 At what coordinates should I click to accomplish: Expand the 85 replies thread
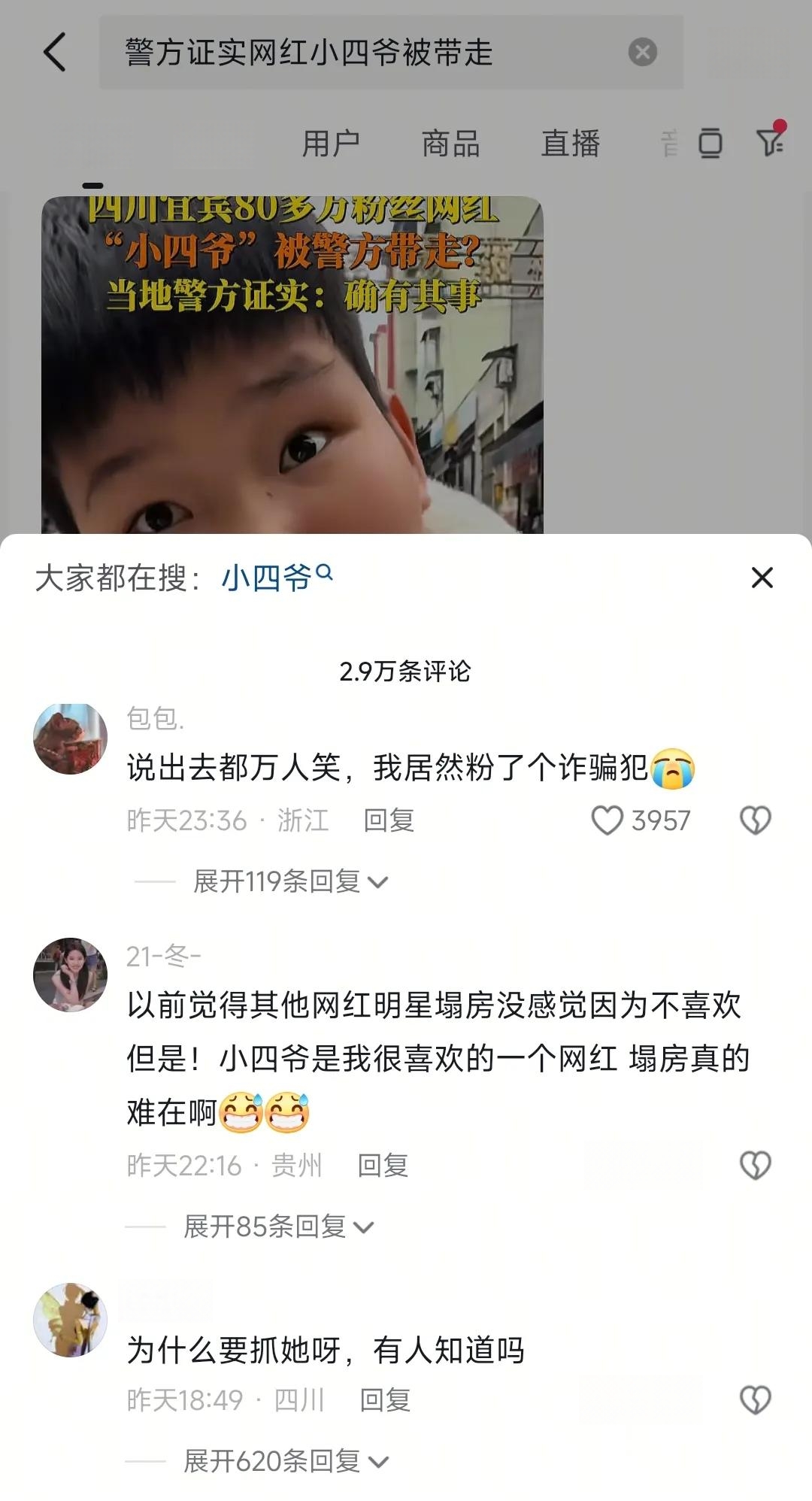(x=278, y=1227)
